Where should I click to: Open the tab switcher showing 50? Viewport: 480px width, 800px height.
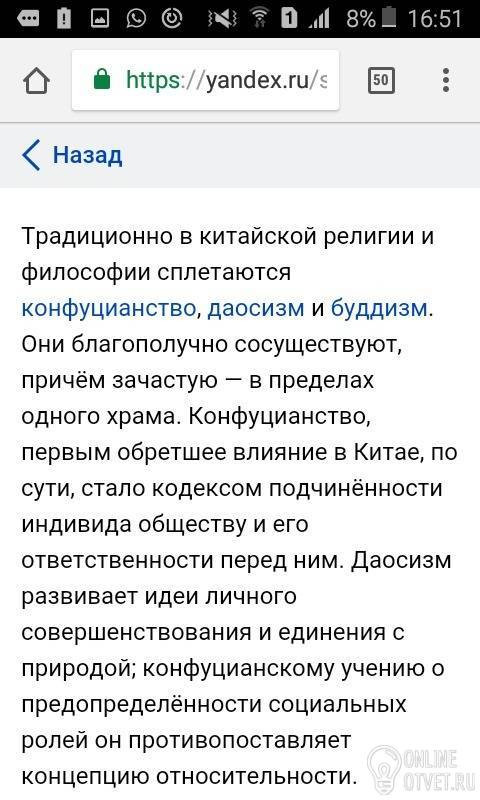click(381, 80)
